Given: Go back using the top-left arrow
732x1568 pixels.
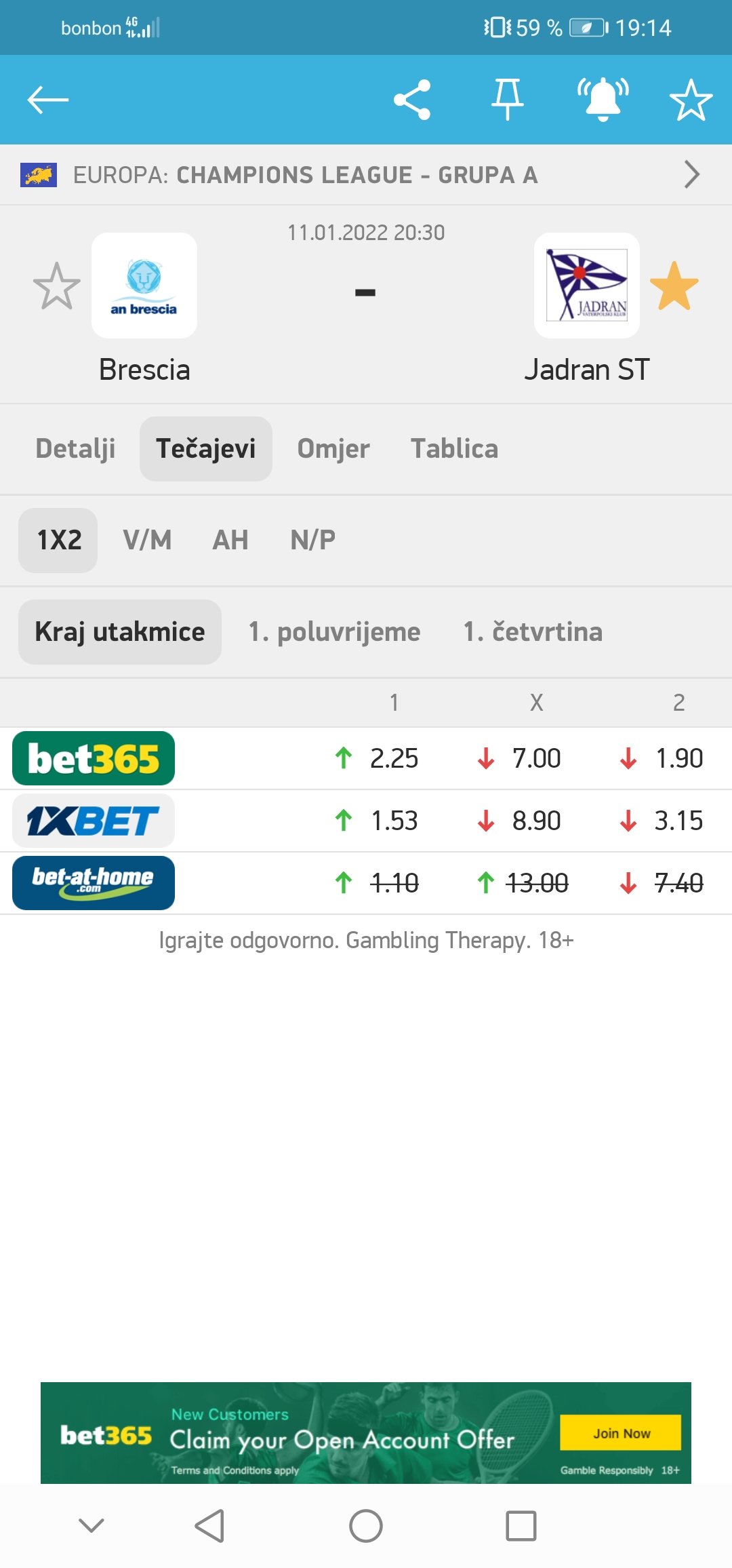Looking at the screenshot, I should point(48,100).
